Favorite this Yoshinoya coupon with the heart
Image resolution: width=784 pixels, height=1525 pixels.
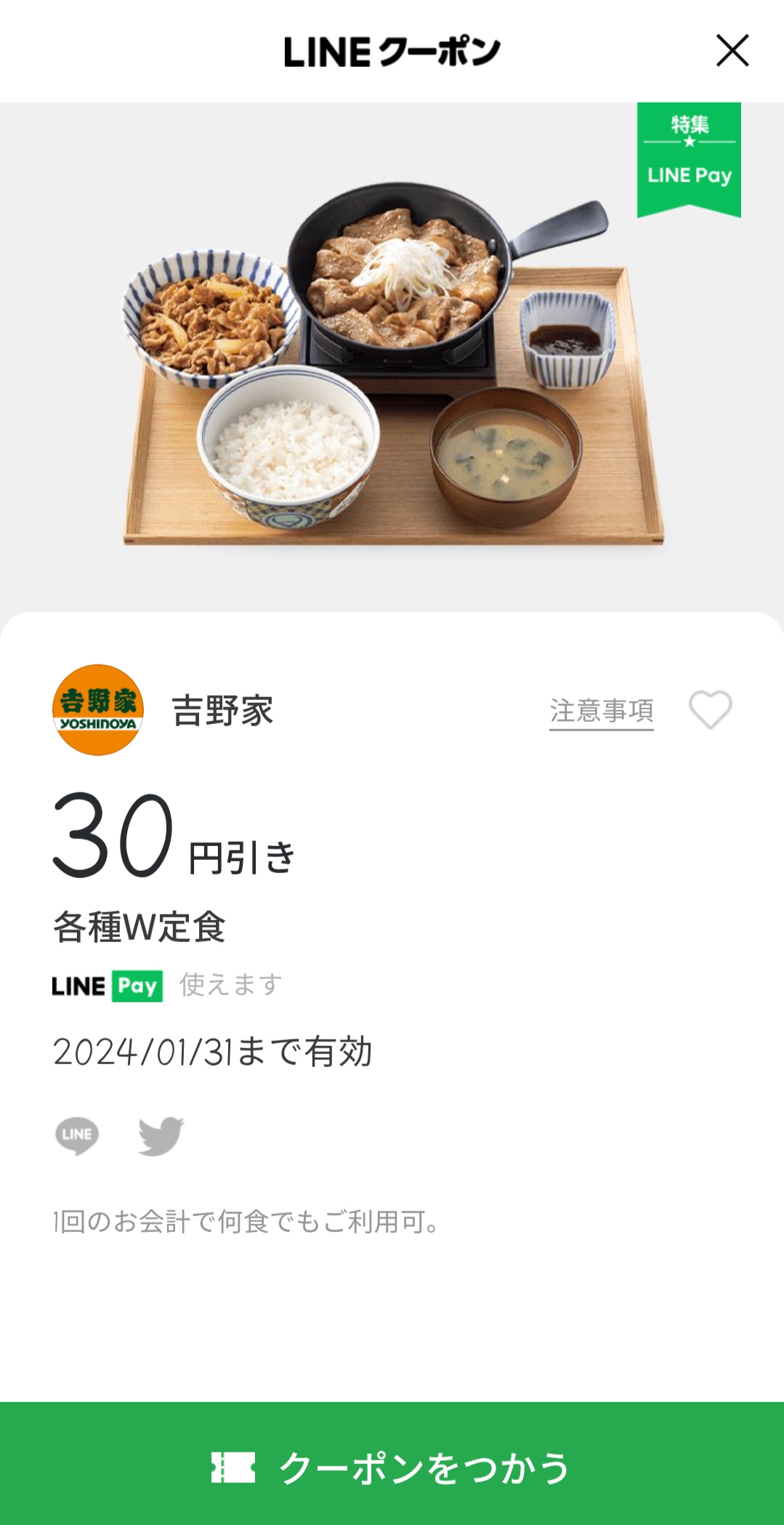point(710,709)
